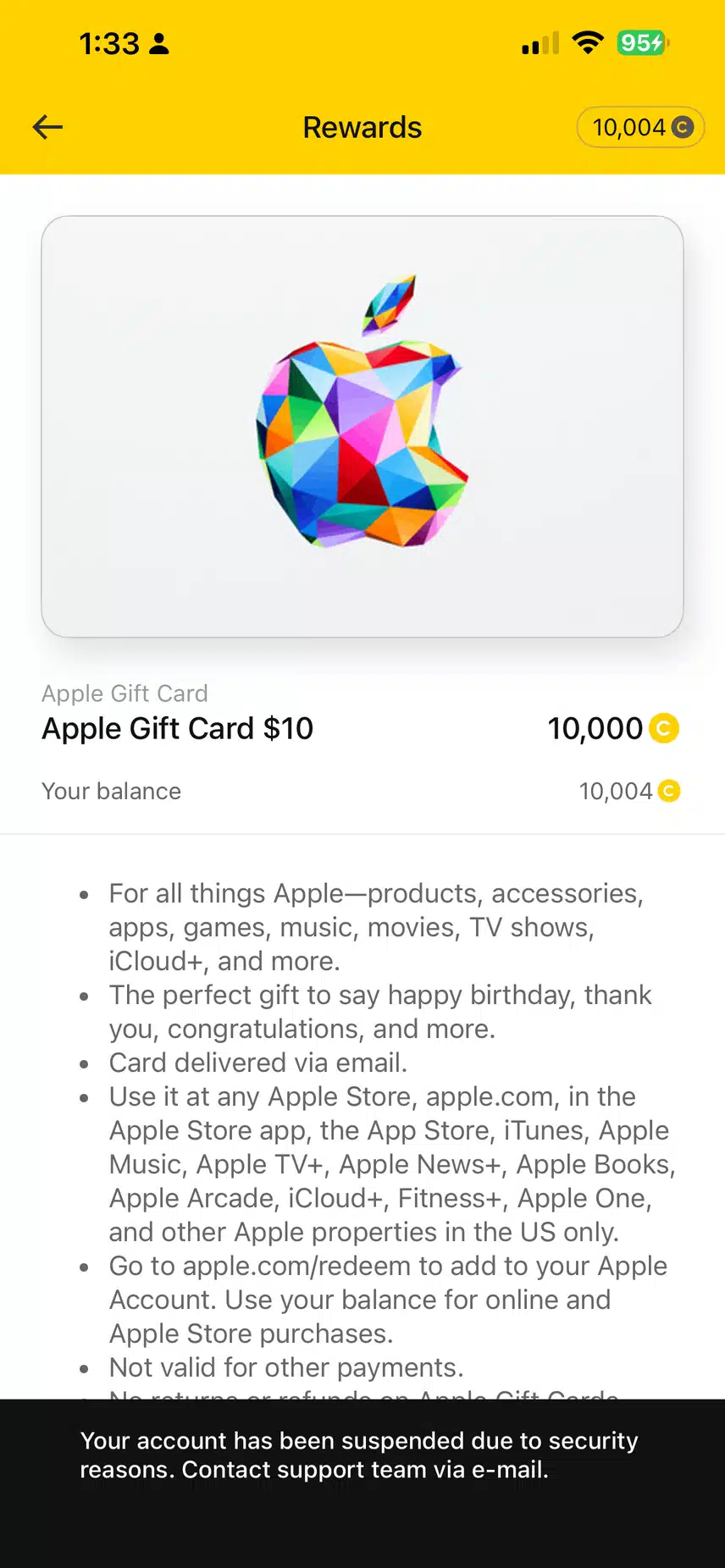Go back using the arrow
Viewport: 725px width, 1568px height.
coord(48,128)
